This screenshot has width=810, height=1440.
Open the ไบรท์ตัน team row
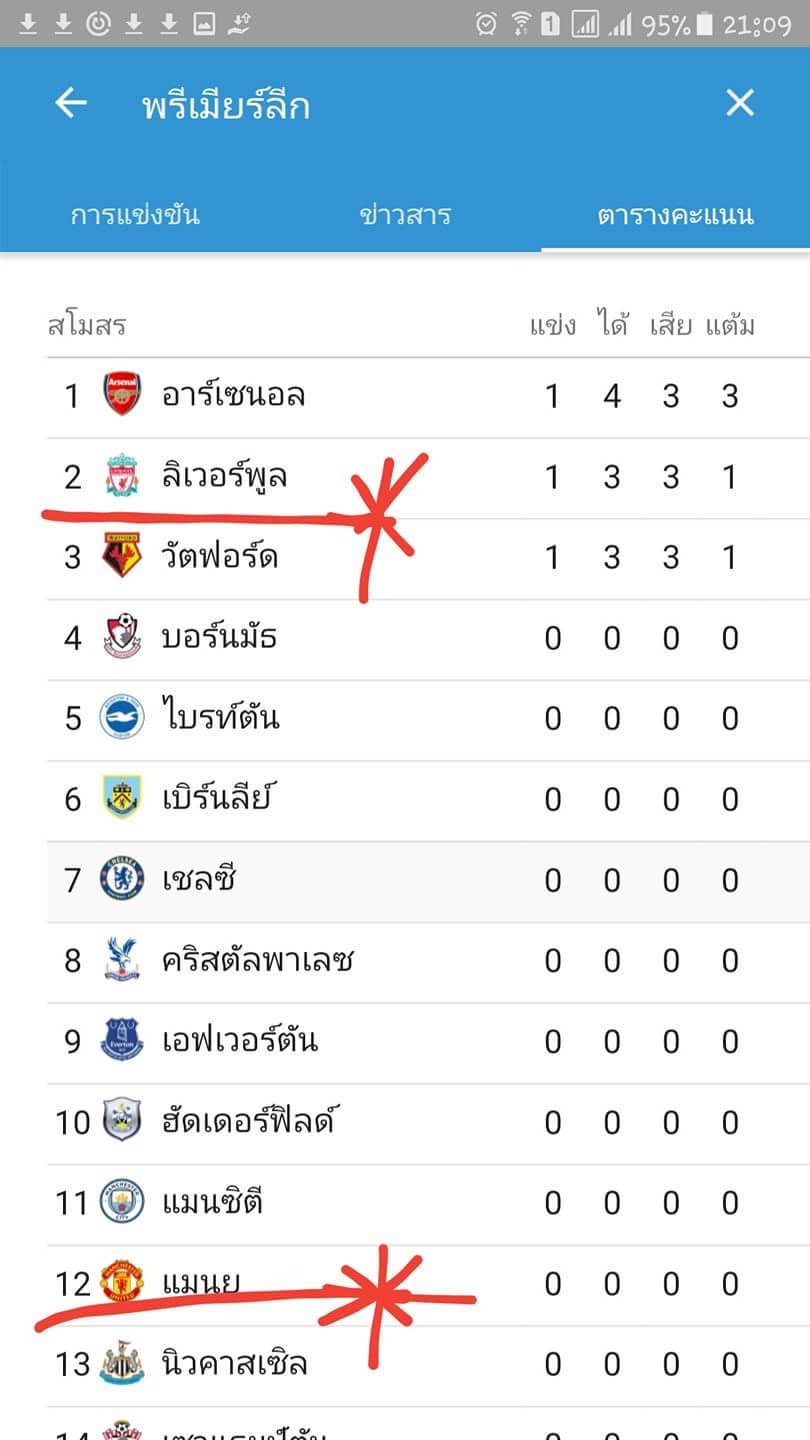click(x=428, y=720)
